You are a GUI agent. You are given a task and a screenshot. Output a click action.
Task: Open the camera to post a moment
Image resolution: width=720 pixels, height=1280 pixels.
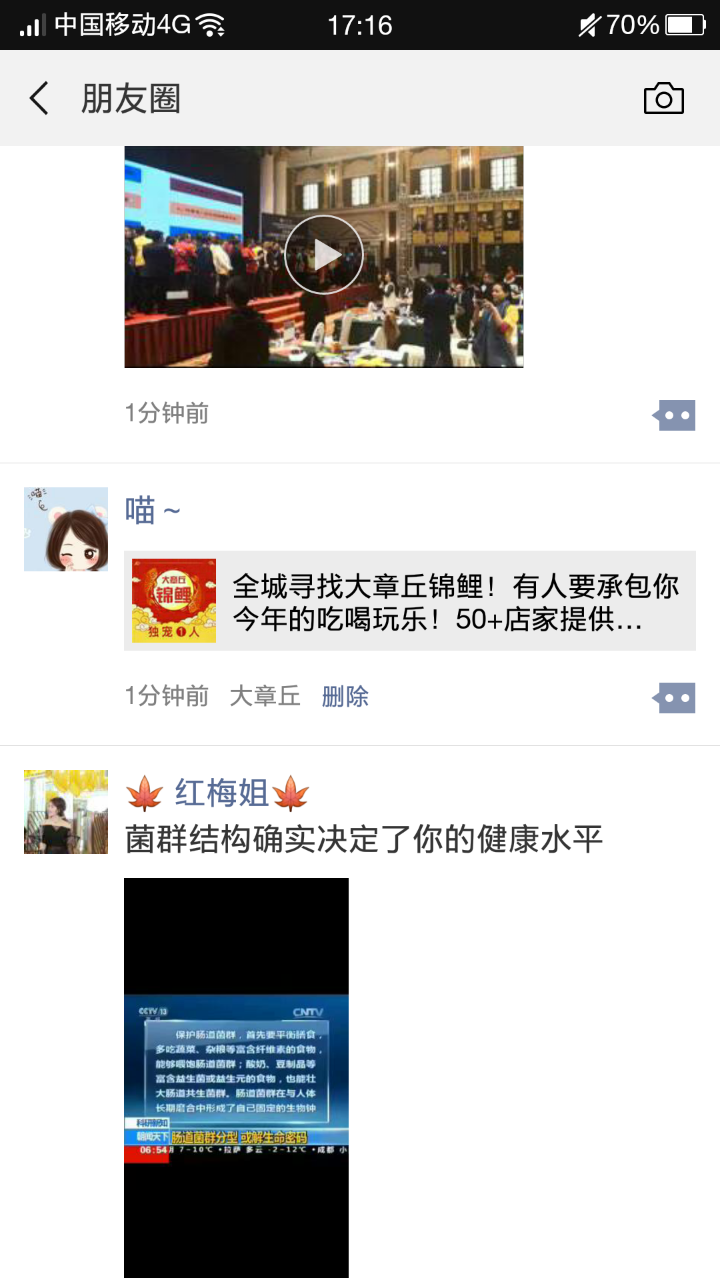[x=663, y=99]
